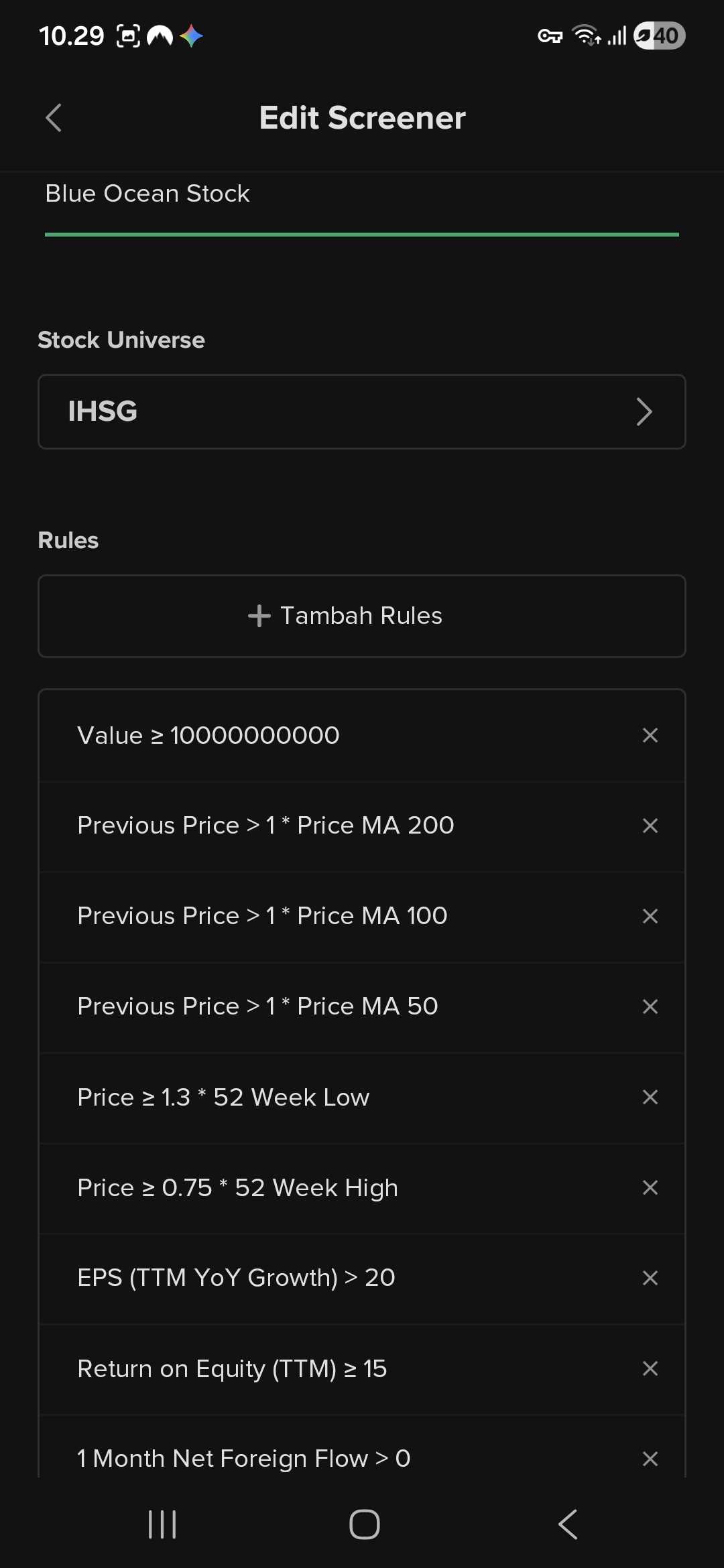Remove the Price MA 100 rule
Viewport: 724px width, 1568px height.
click(x=650, y=916)
